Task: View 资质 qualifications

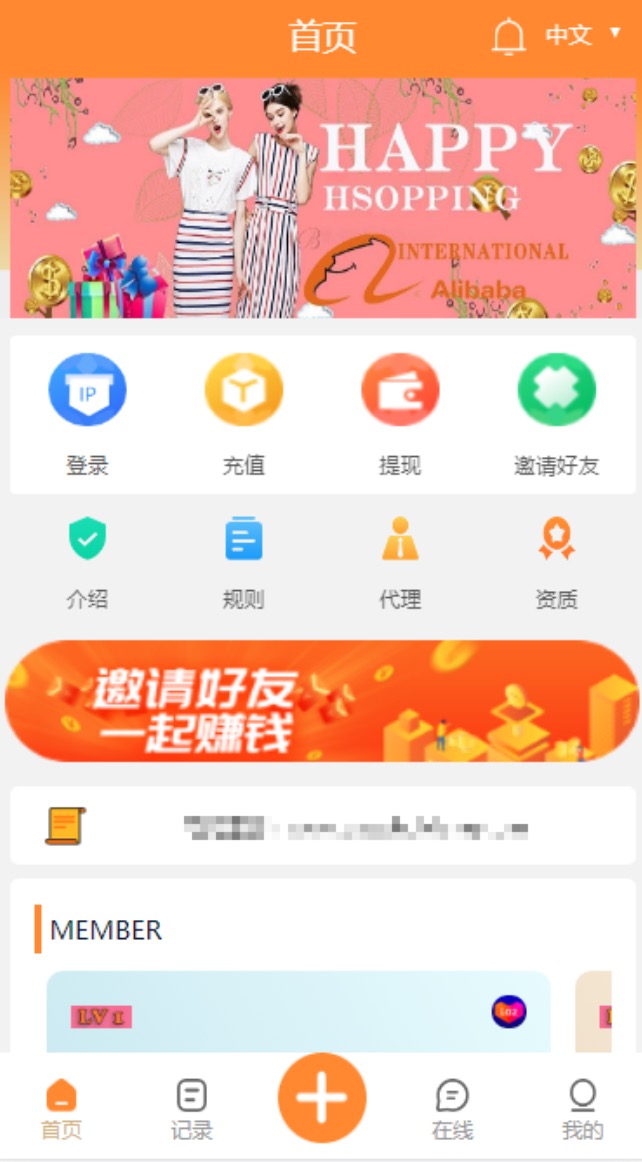Action: (x=556, y=562)
